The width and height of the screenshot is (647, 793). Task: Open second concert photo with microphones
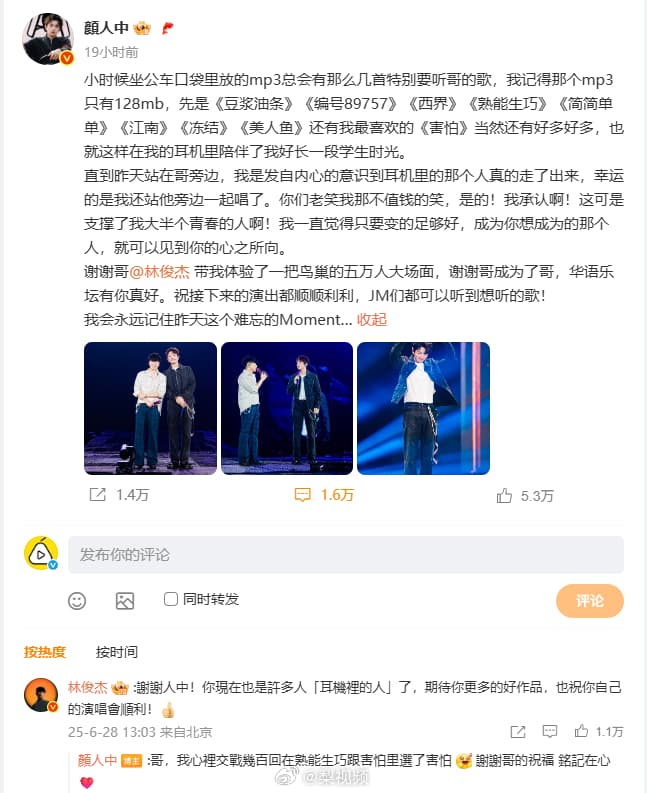286,407
